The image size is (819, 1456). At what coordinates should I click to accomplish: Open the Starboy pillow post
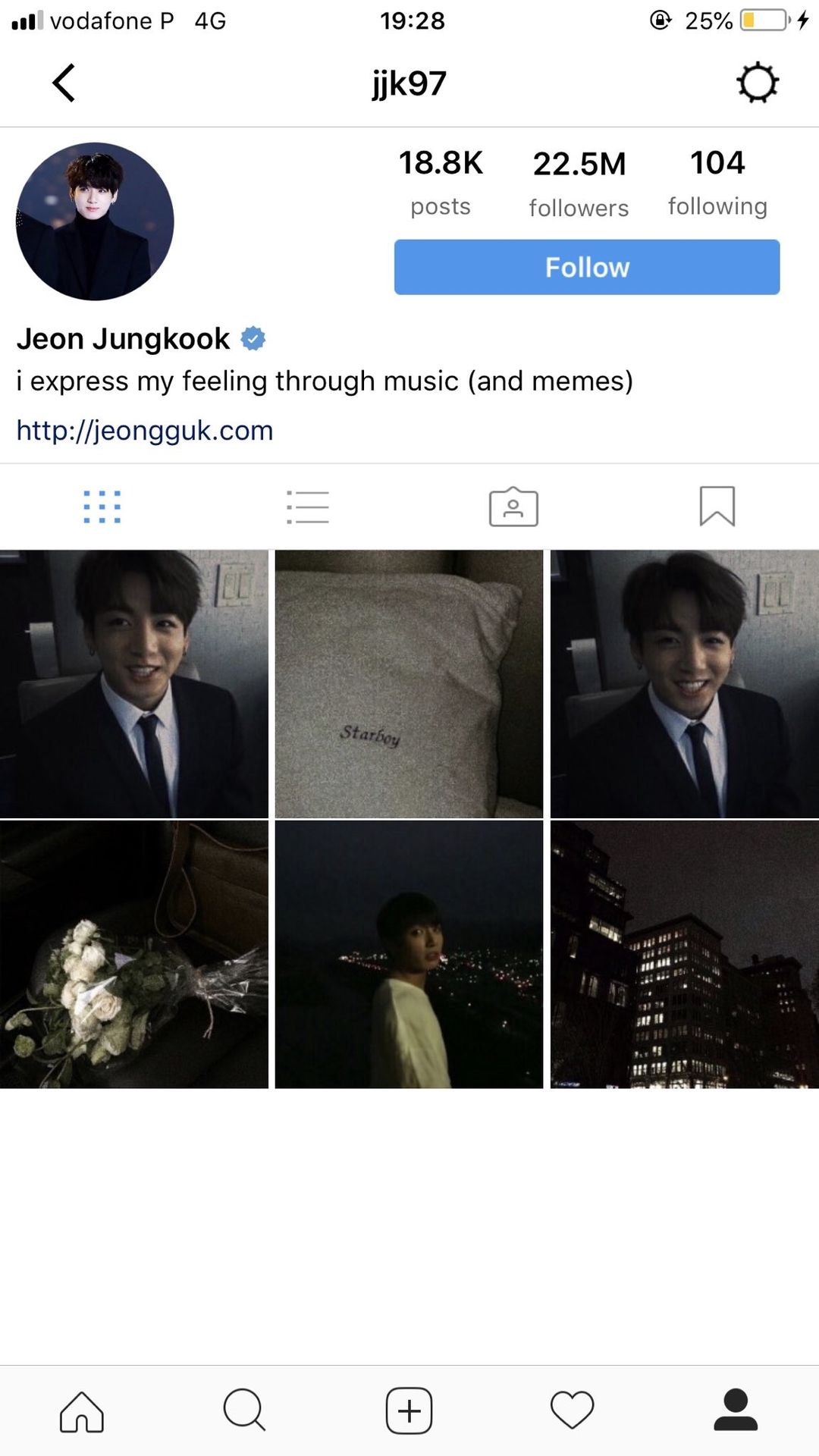click(x=409, y=684)
